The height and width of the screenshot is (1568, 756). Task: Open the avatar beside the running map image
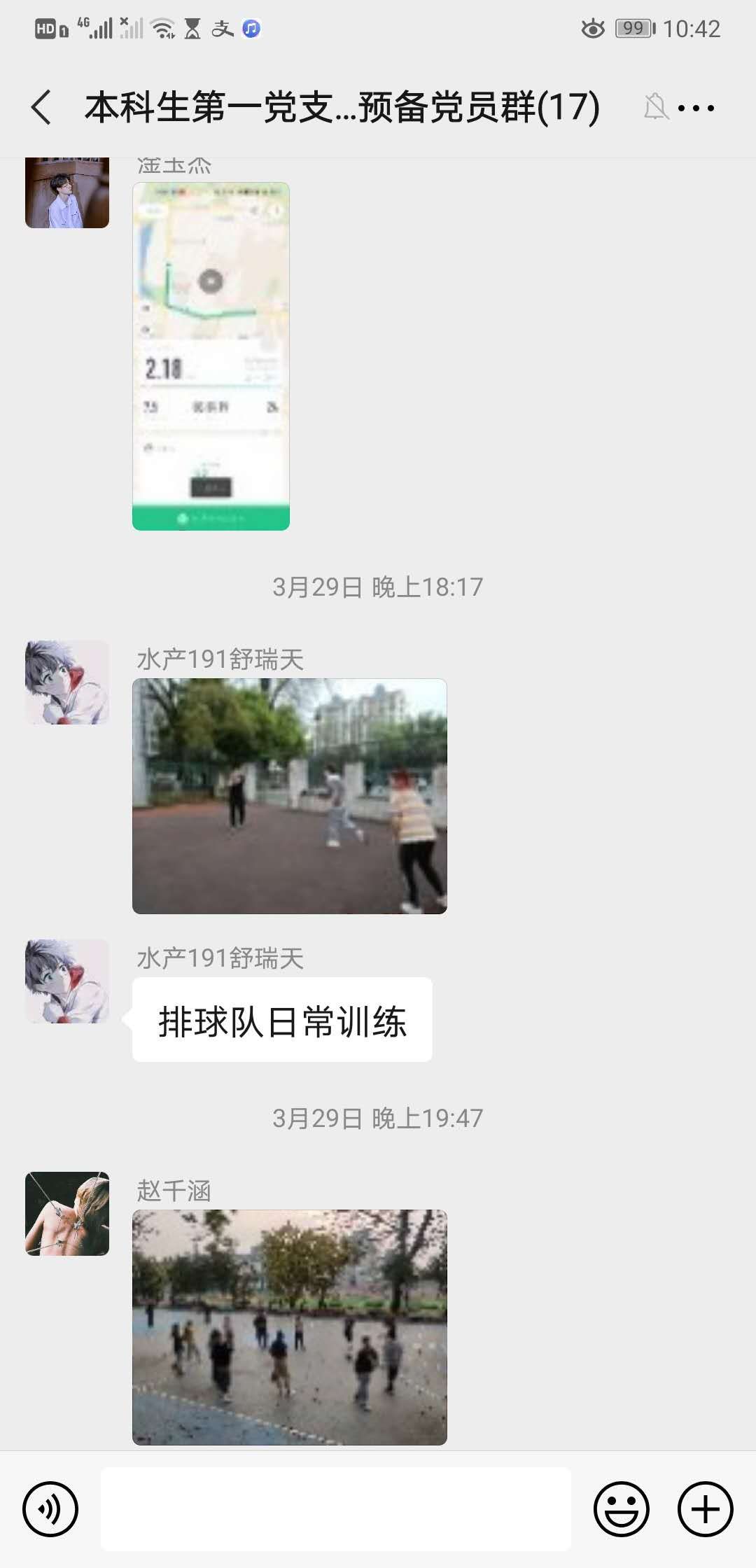click(67, 193)
